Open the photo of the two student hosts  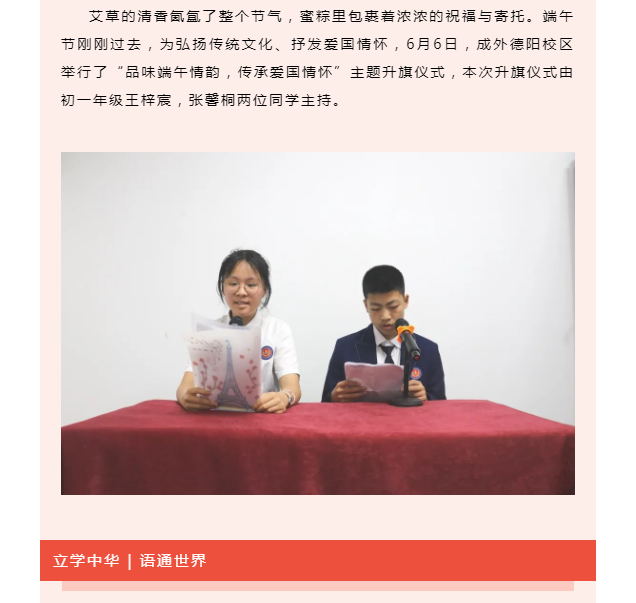(x=317, y=323)
